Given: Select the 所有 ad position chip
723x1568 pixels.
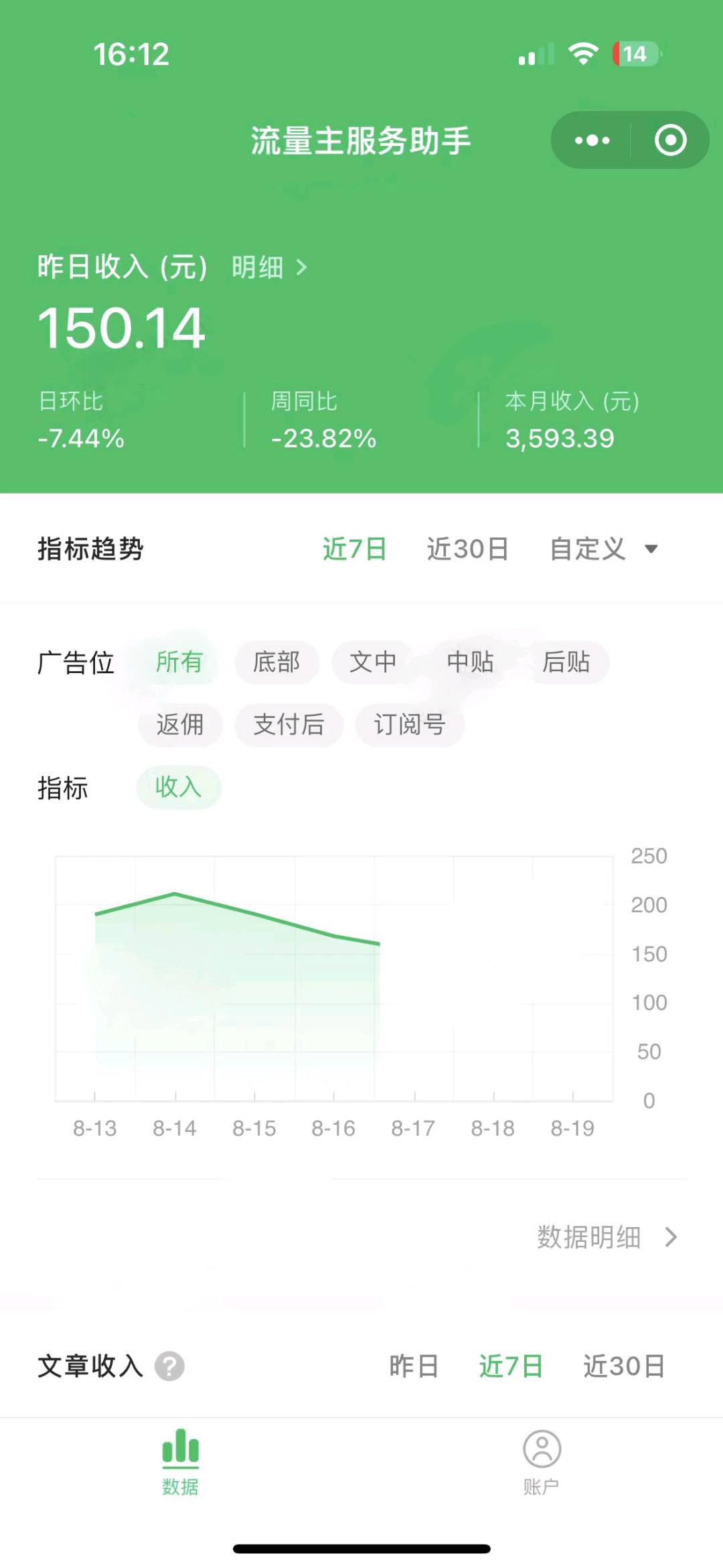Looking at the screenshot, I should (x=179, y=662).
